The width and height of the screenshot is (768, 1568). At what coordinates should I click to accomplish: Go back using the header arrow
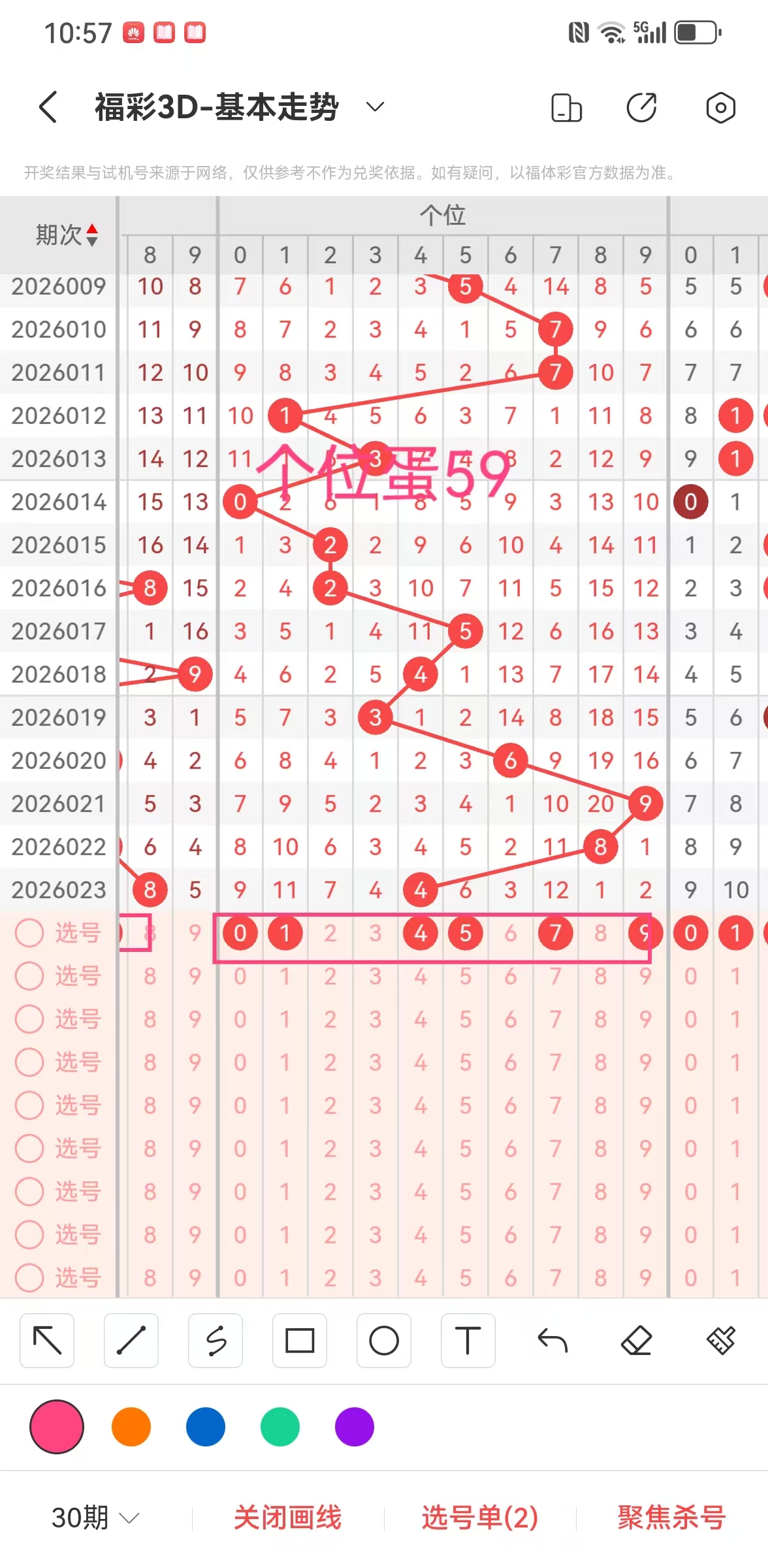[48, 107]
